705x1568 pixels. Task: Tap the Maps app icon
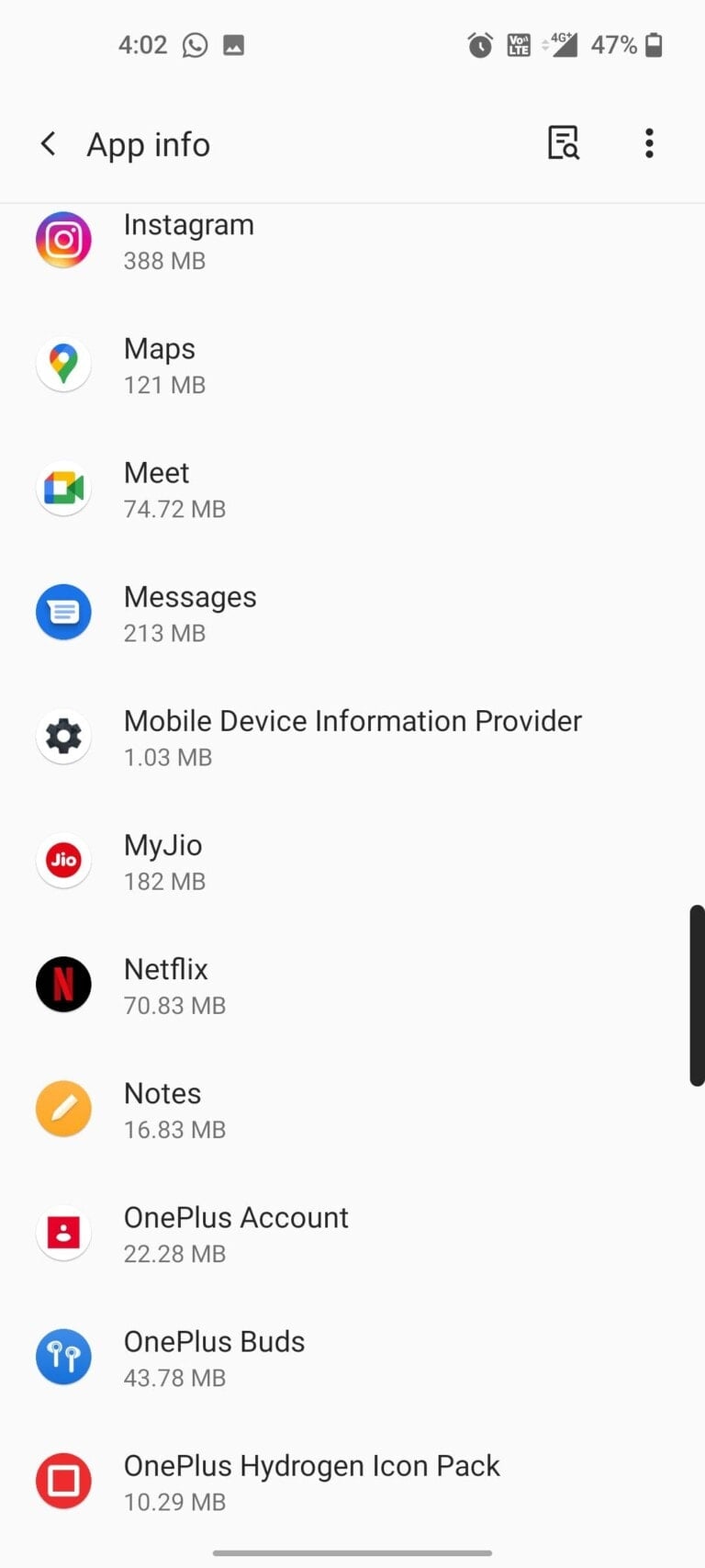pos(63,364)
